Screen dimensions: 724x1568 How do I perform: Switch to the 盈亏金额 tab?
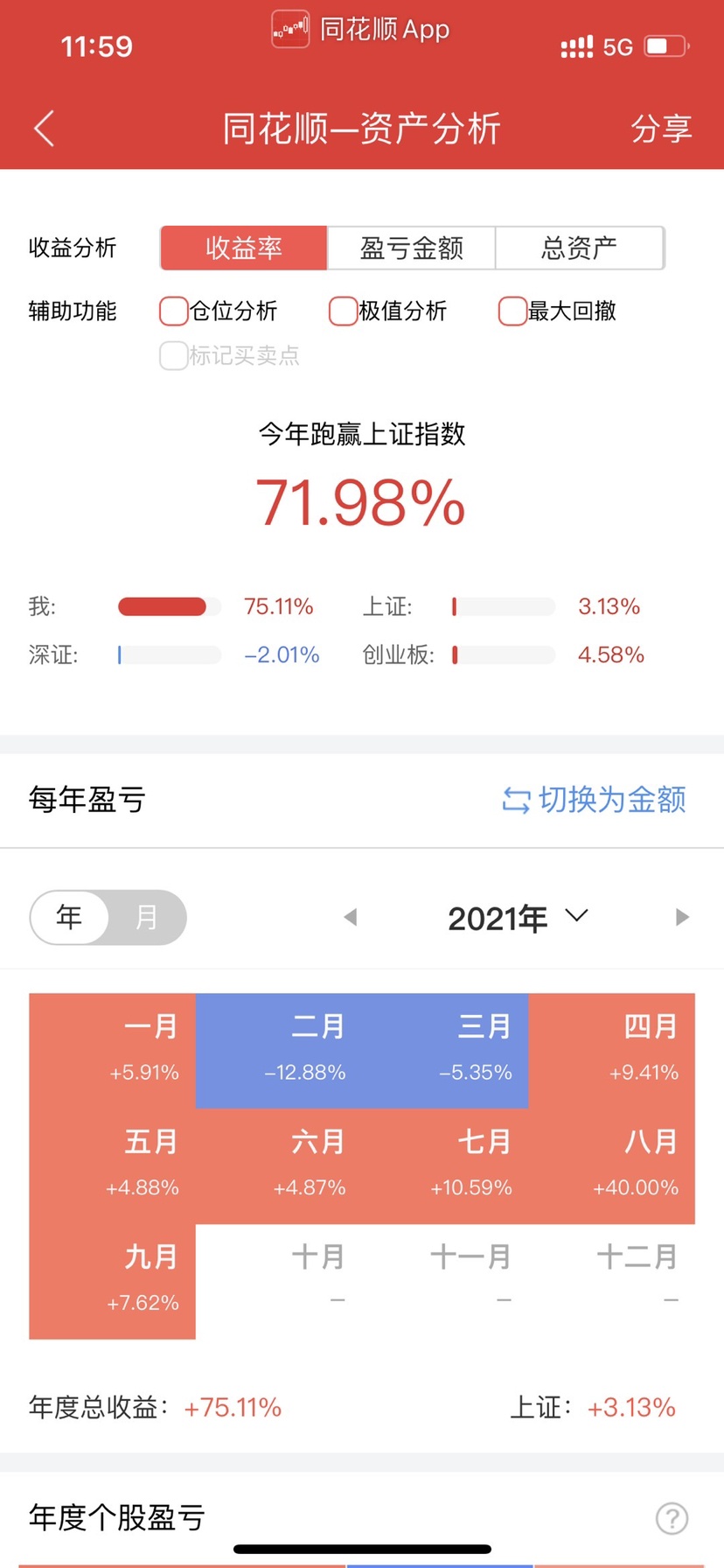[411, 248]
